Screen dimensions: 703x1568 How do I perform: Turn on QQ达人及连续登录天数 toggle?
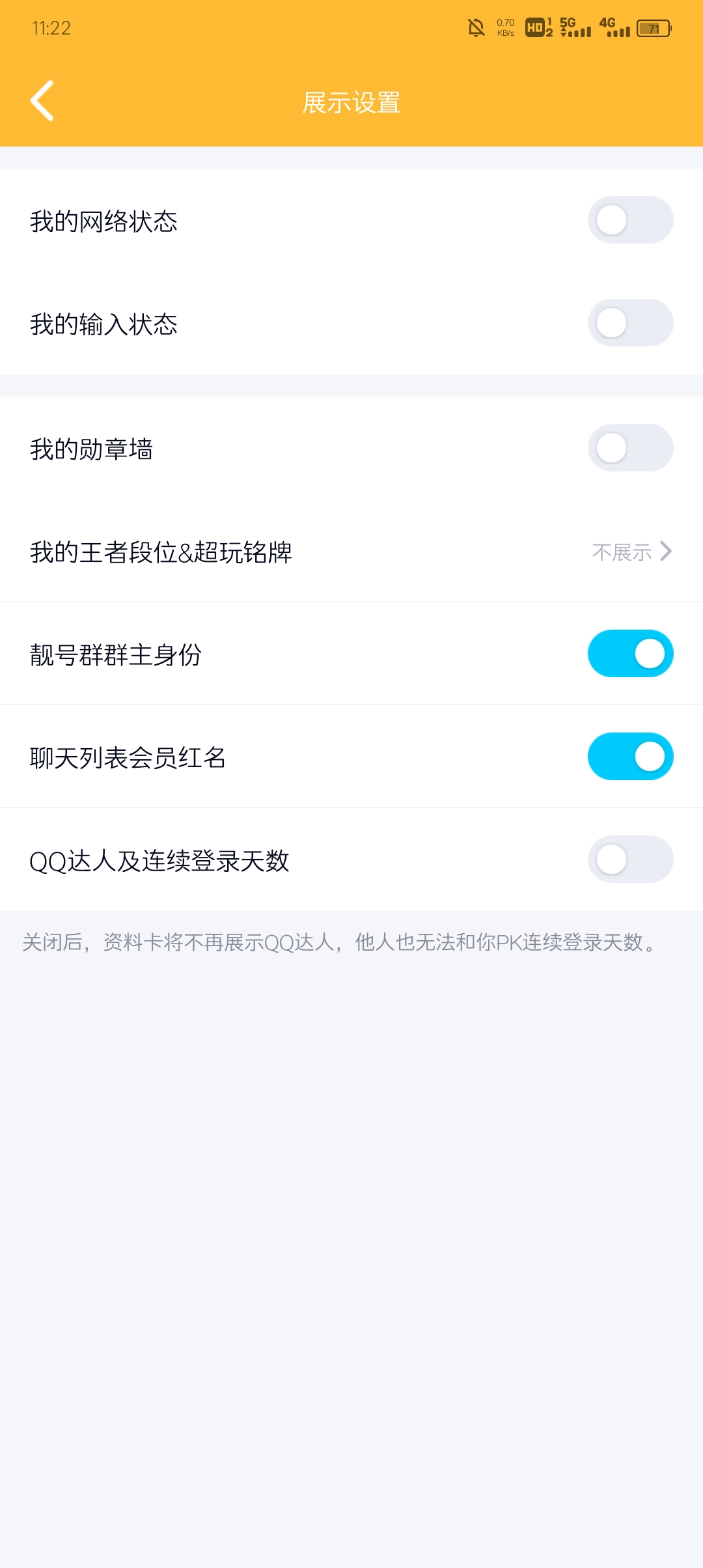[x=629, y=860]
